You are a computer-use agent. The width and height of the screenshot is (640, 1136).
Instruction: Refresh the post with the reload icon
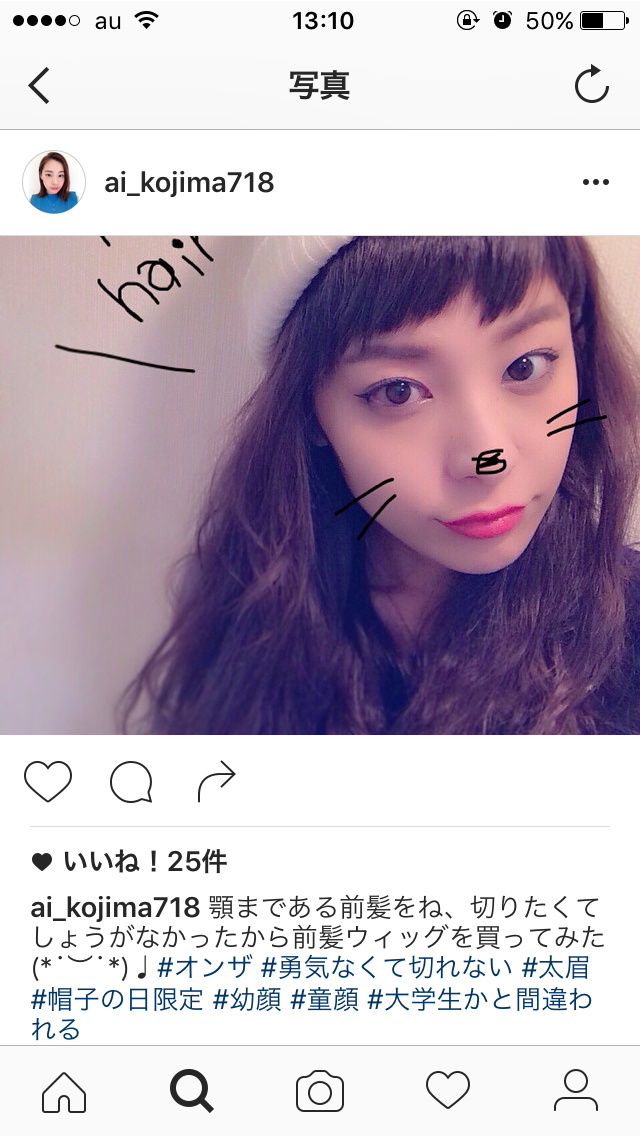592,86
